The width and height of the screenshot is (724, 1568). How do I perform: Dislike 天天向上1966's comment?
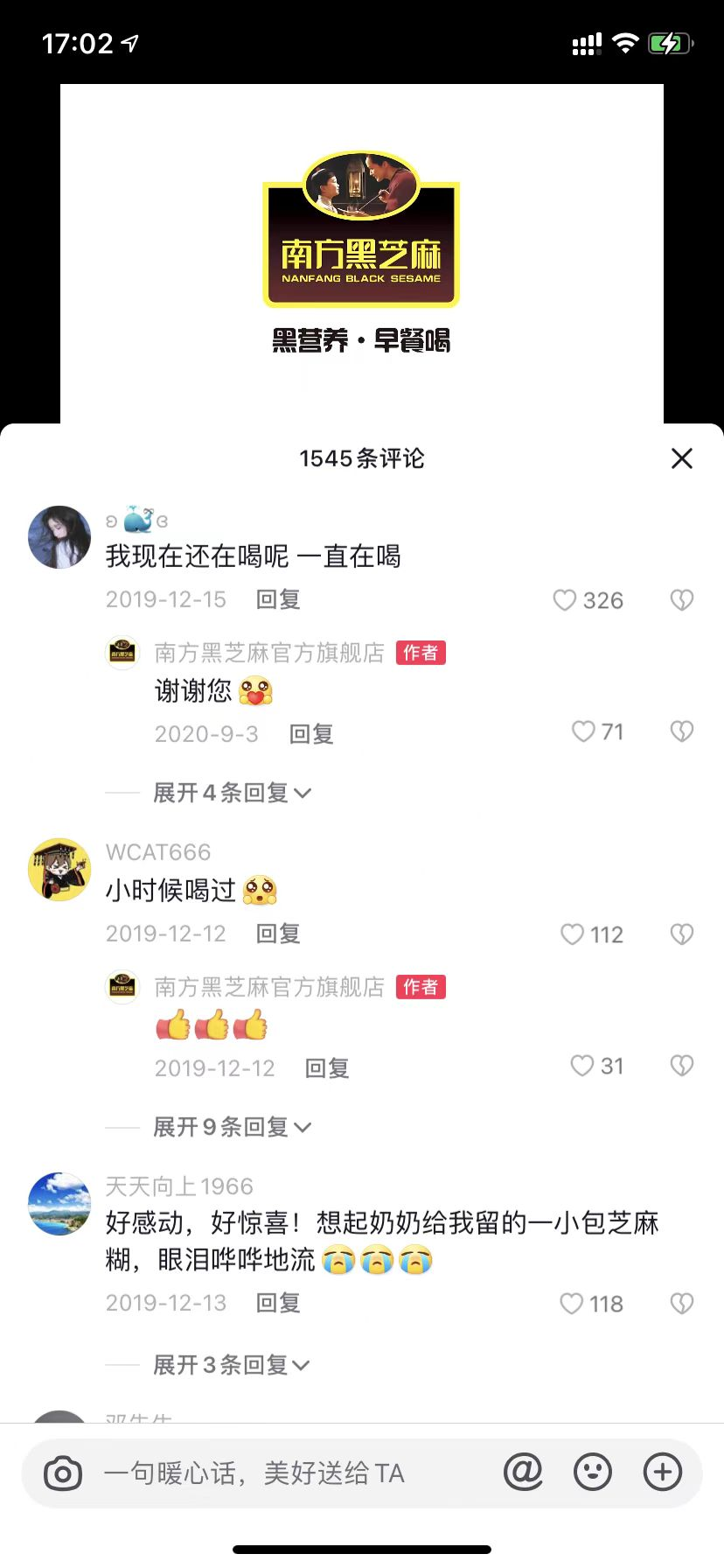pyautogui.click(x=681, y=1304)
